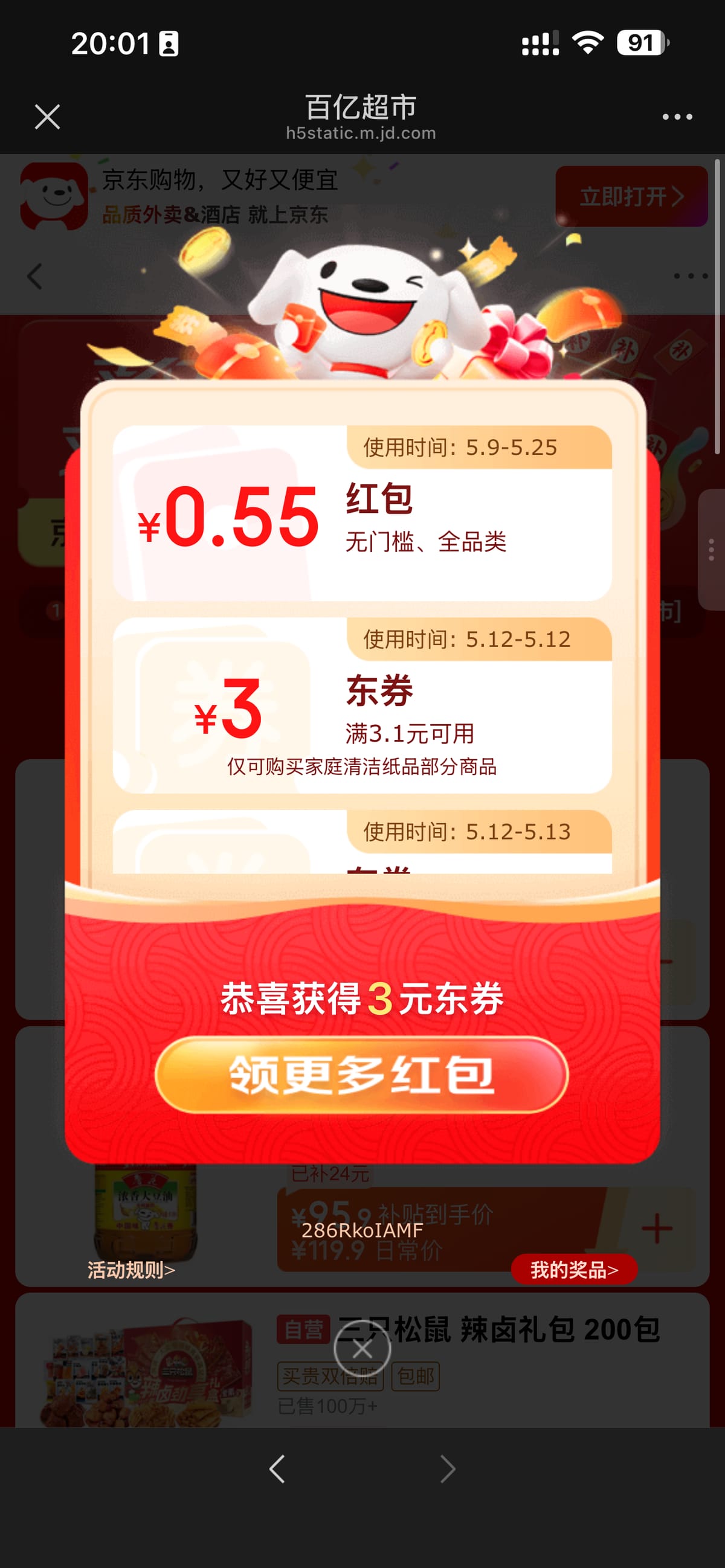View the 活动规则 activity rules
The height and width of the screenshot is (1568, 725).
tap(132, 1270)
